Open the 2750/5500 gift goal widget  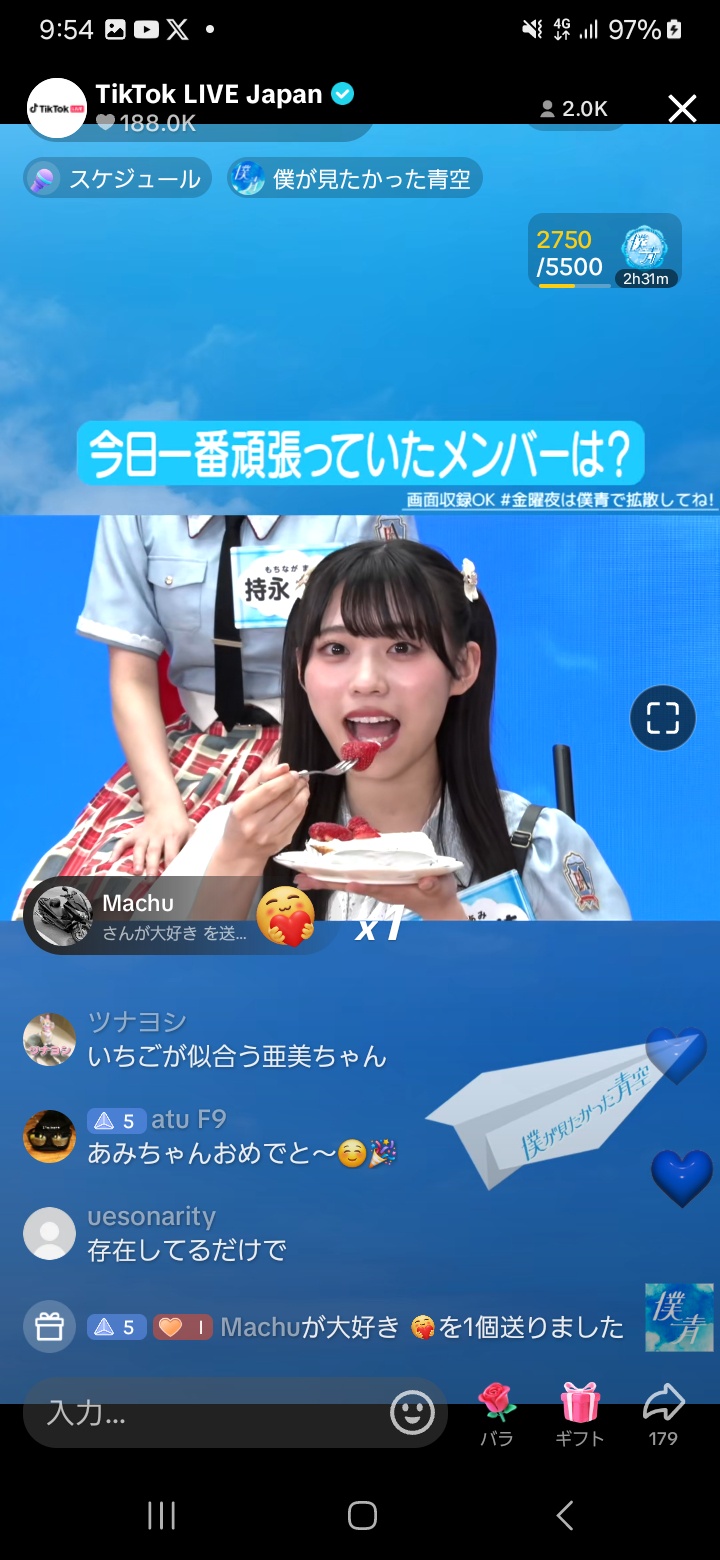605,252
